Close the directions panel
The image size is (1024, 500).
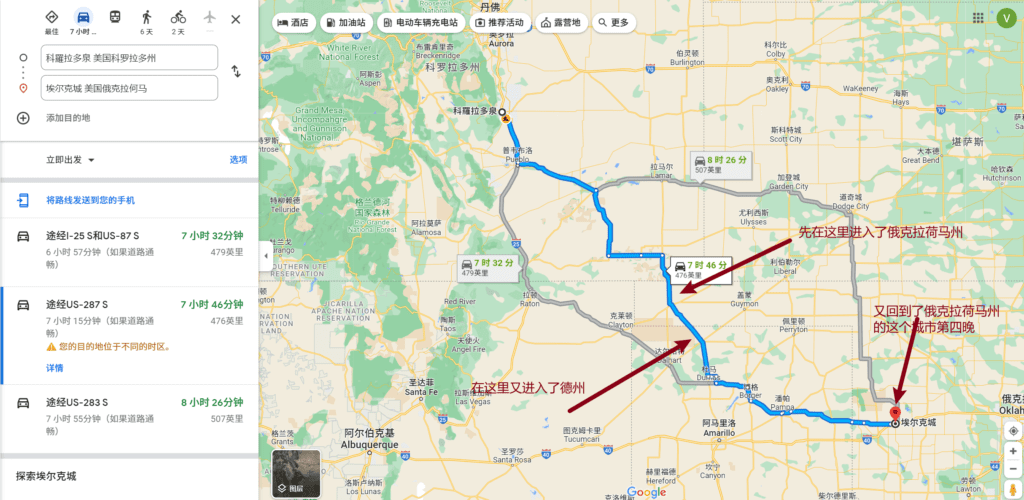235,19
